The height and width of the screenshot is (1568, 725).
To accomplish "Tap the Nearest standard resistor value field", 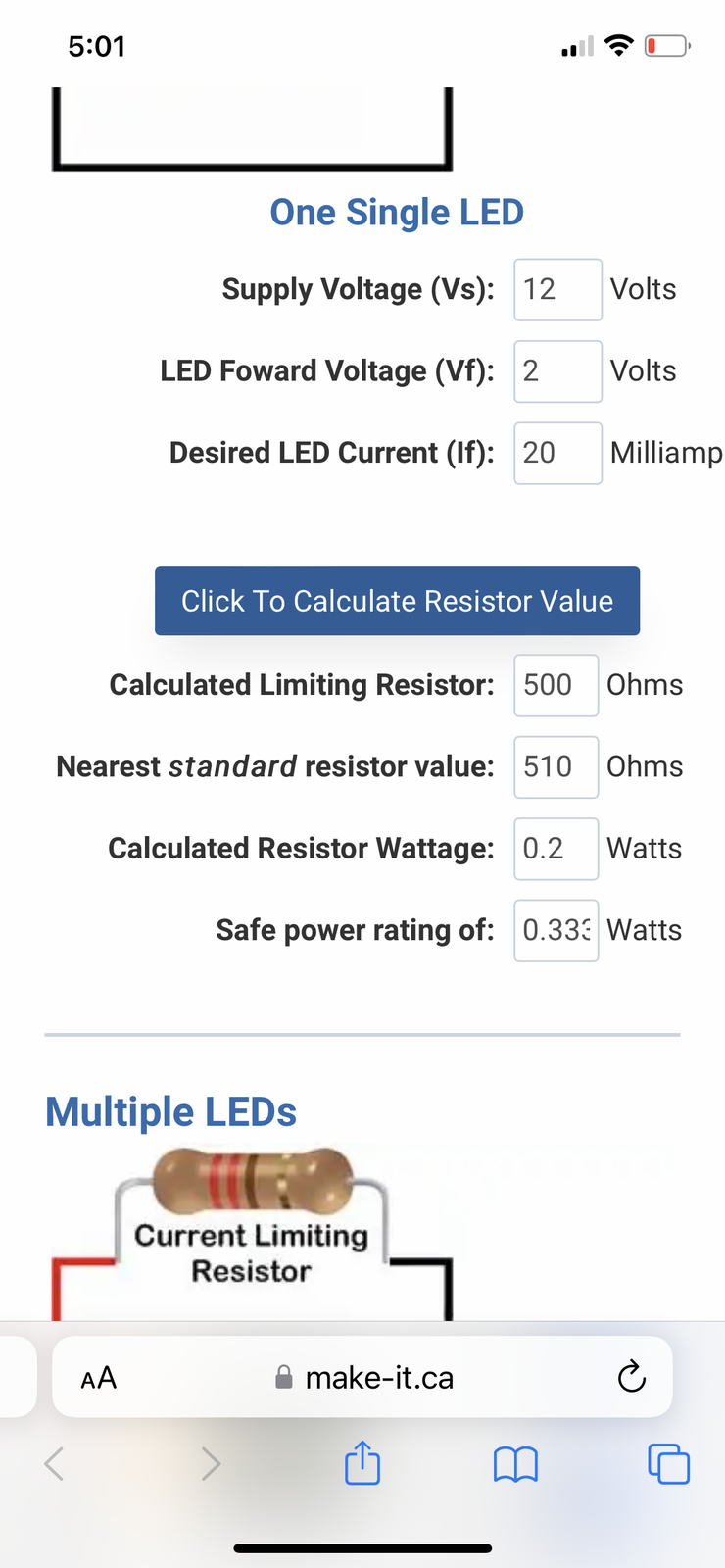I will pos(556,766).
